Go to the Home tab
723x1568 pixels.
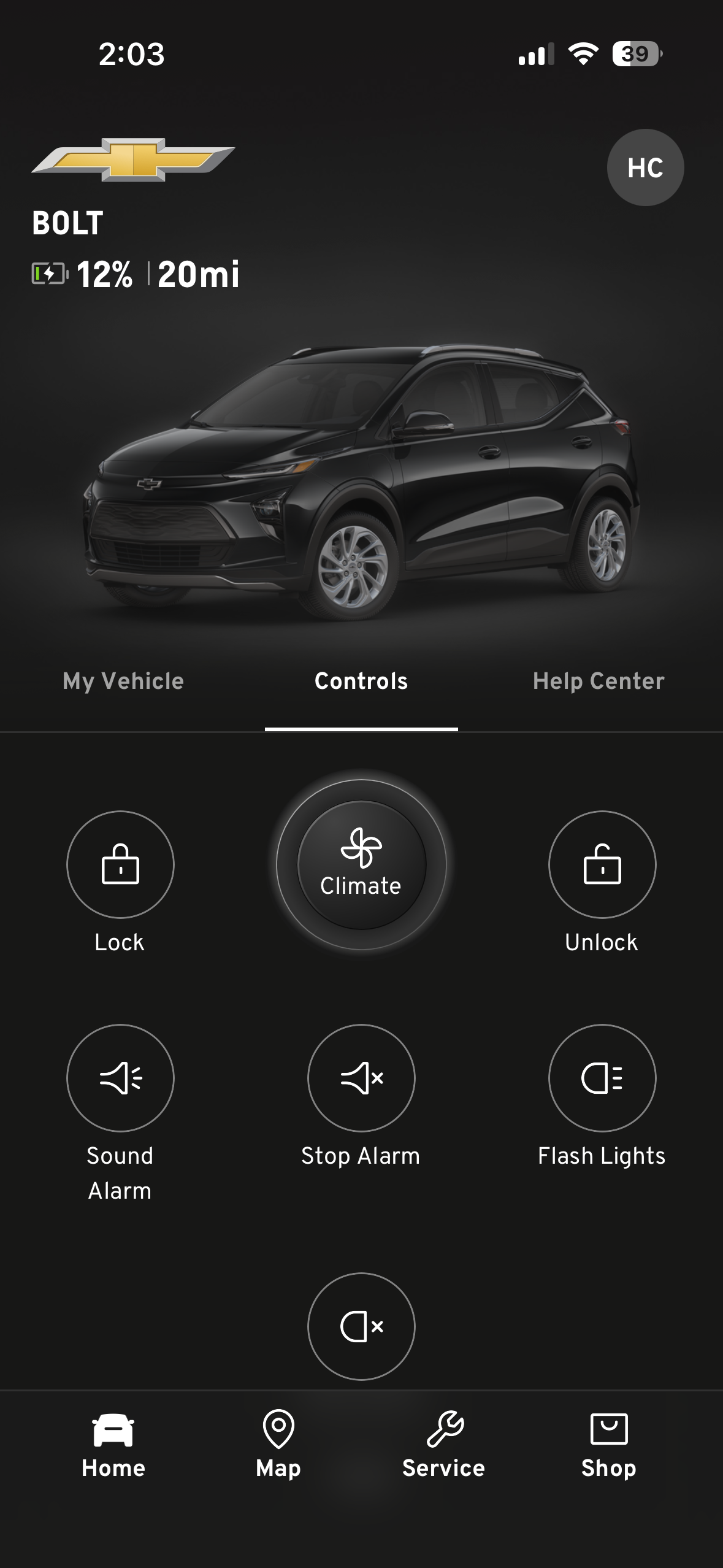coord(113,1445)
